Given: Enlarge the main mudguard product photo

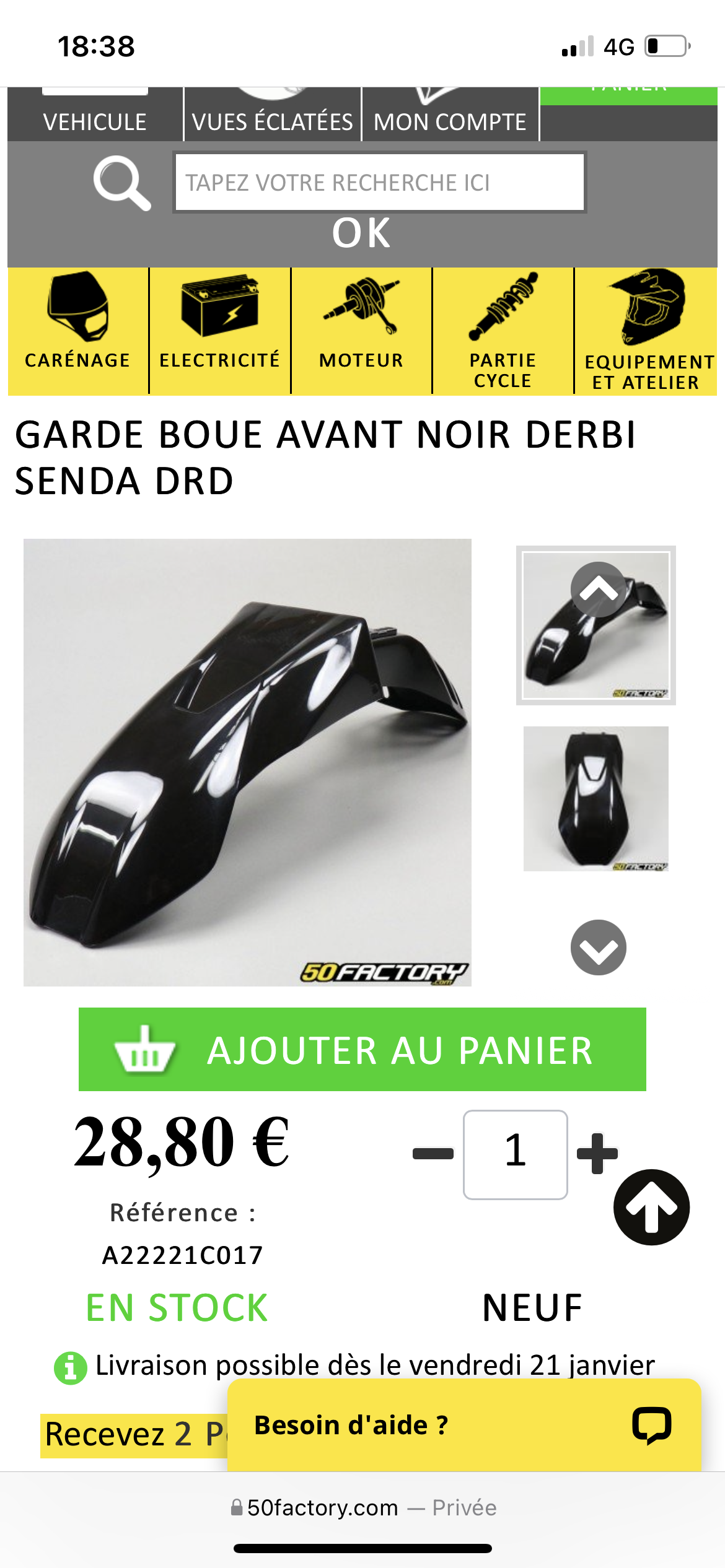Looking at the screenshot, I should tap(247, 762).
